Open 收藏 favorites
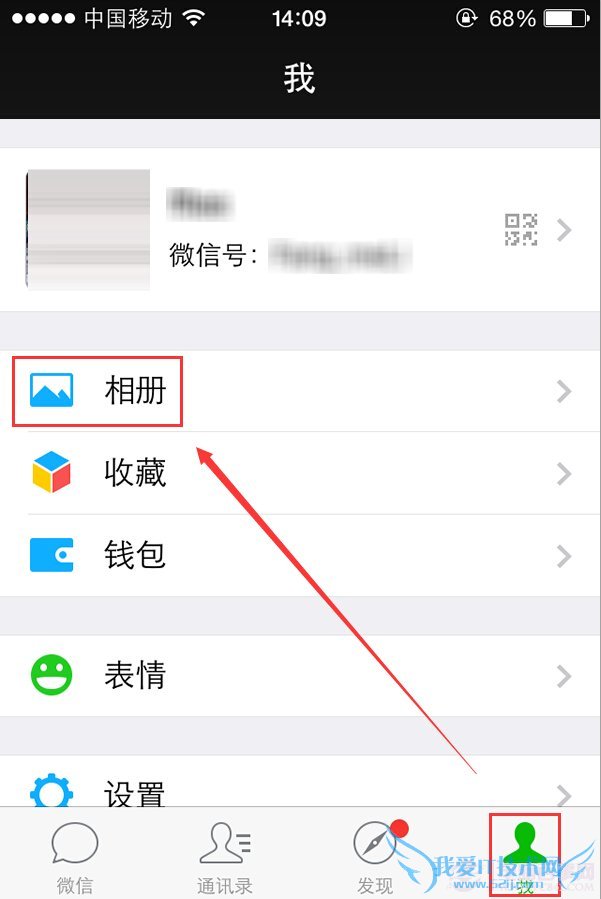Screen dimensions: 601x899 300,473
